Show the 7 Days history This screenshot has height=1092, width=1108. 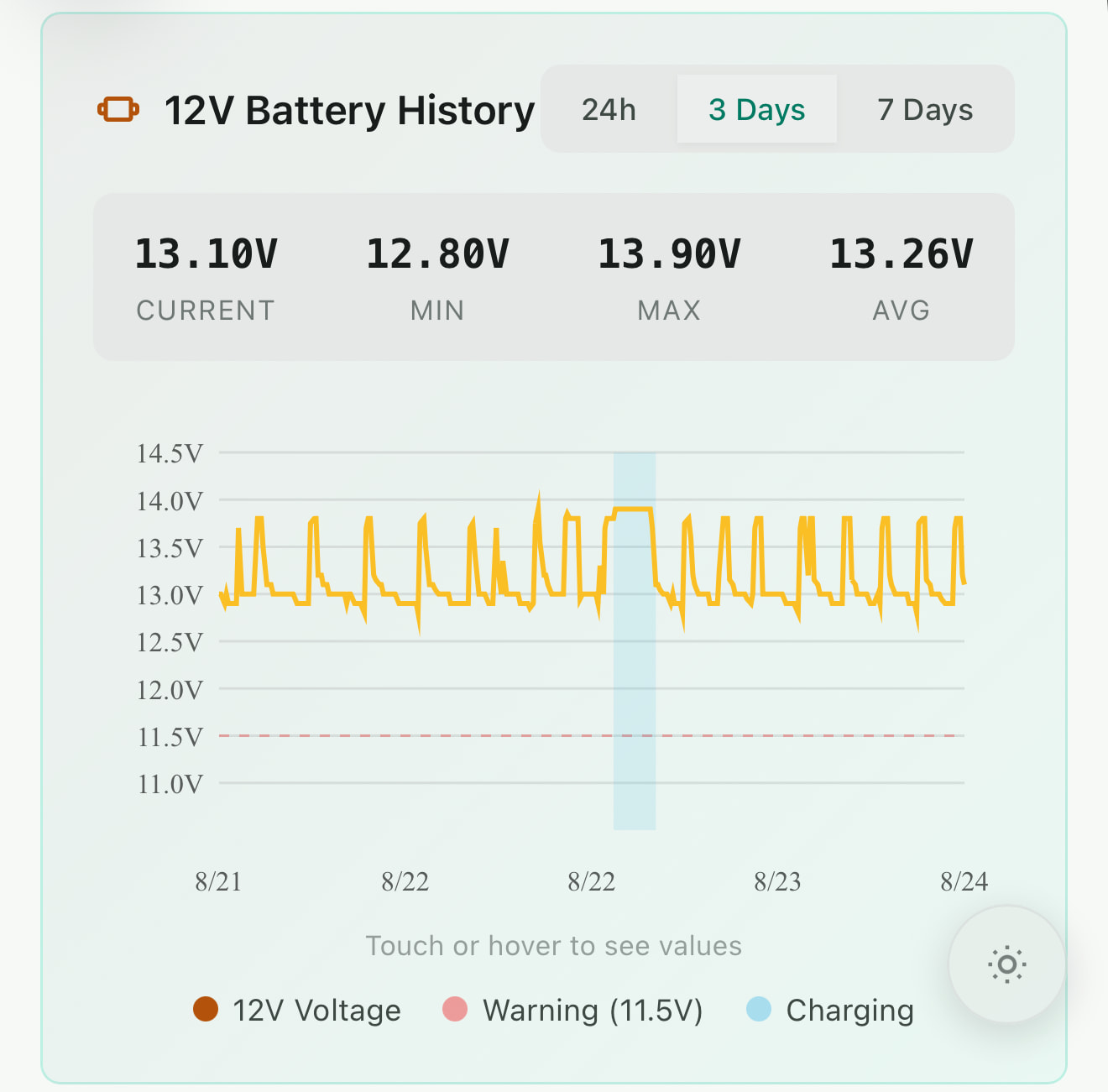click(925, 109)
